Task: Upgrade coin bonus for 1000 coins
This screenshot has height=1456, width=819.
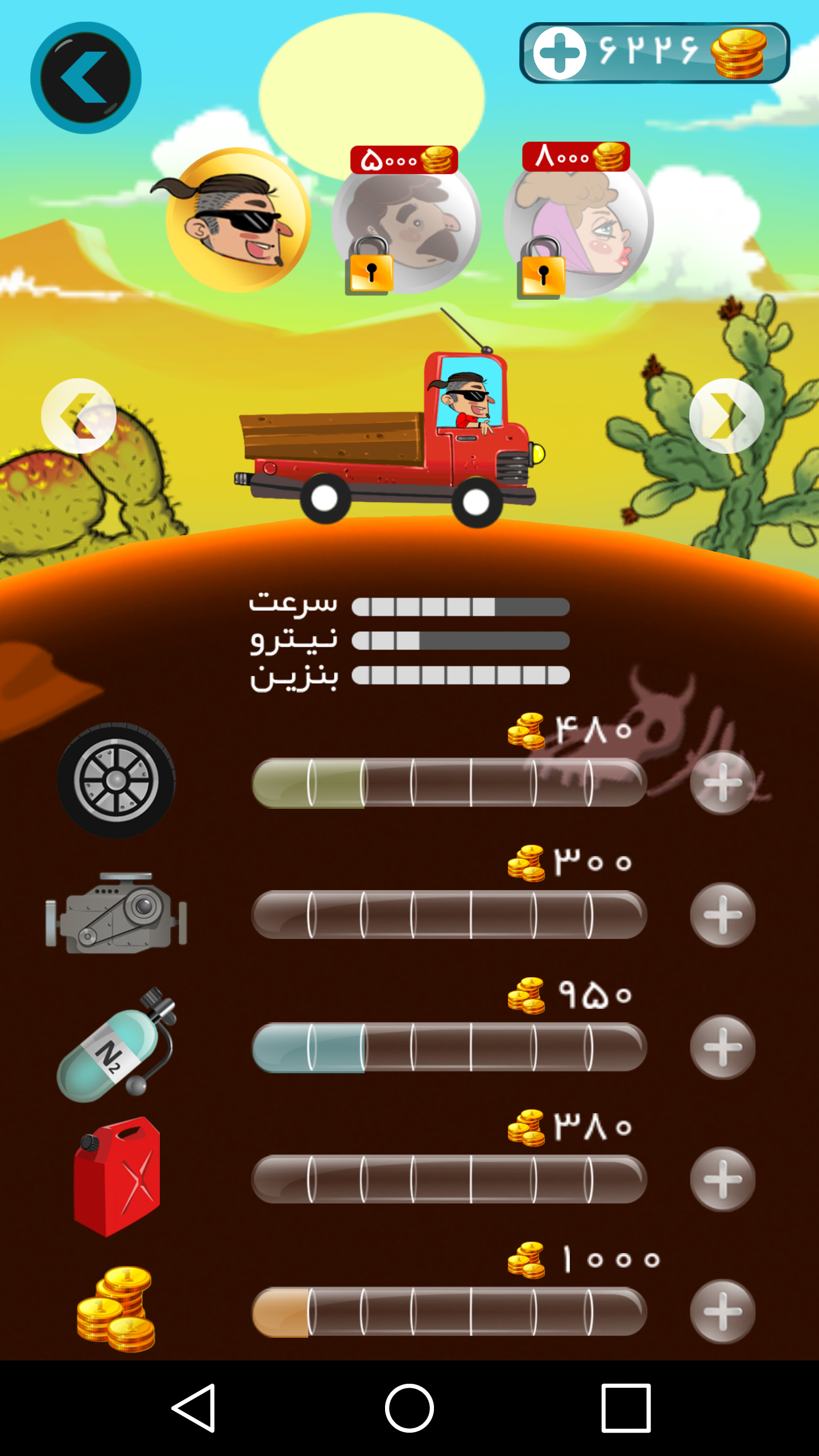Action: 722,1312
